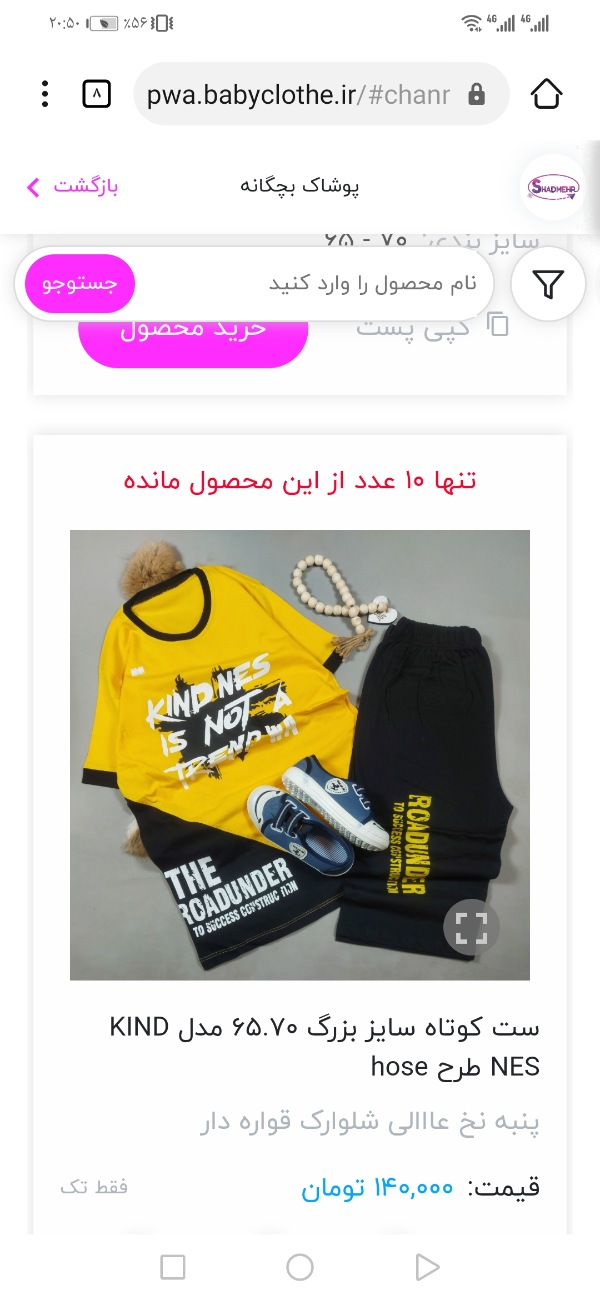
Task: Expand the product photo to fullscreen
Action: coord(470,927)
